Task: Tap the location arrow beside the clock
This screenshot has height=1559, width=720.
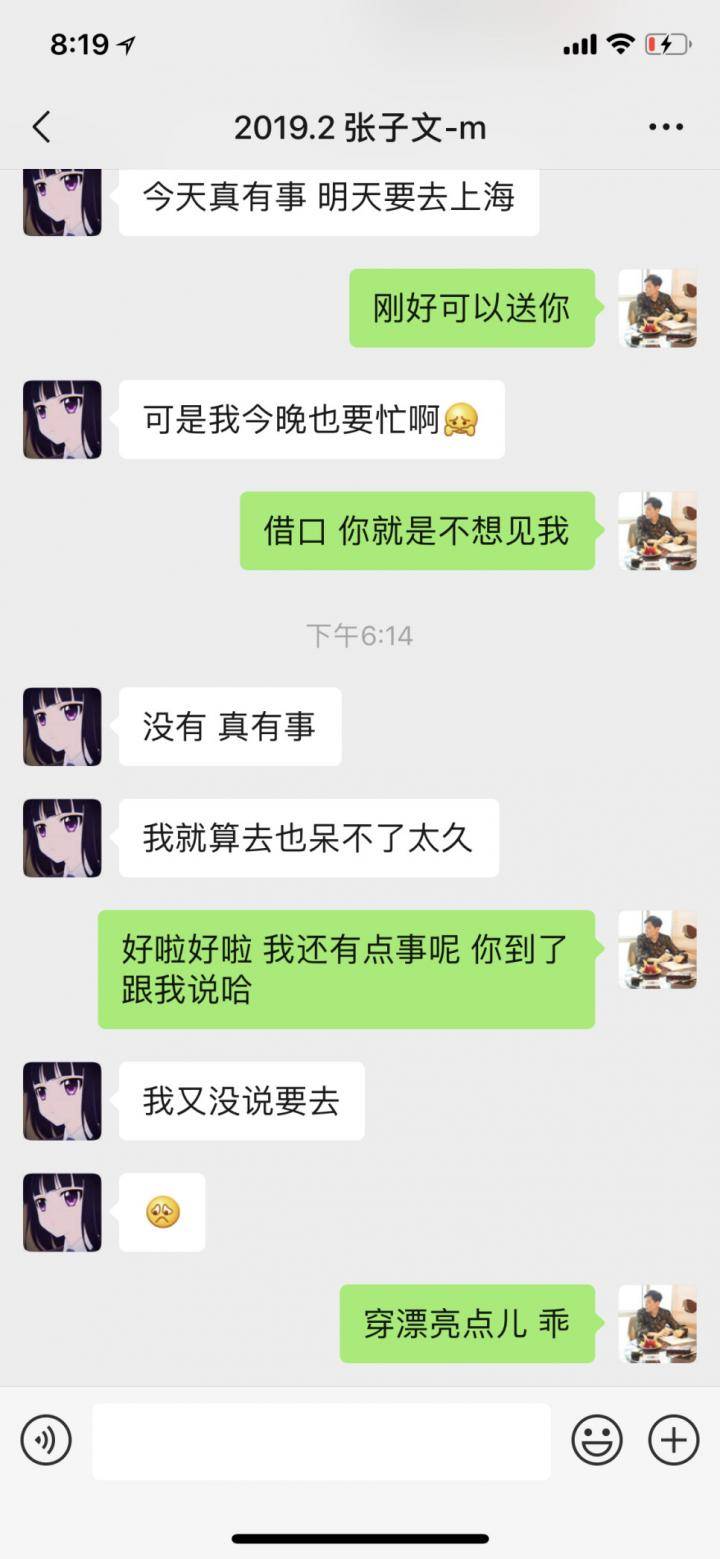Action: (125, 44)
